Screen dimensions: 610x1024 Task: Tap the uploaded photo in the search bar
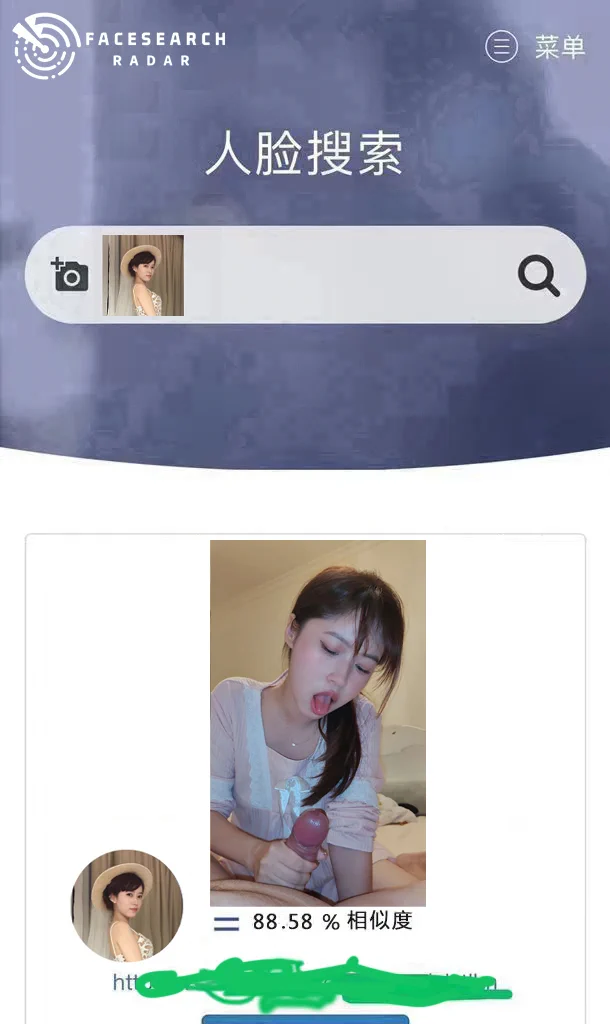143,275
